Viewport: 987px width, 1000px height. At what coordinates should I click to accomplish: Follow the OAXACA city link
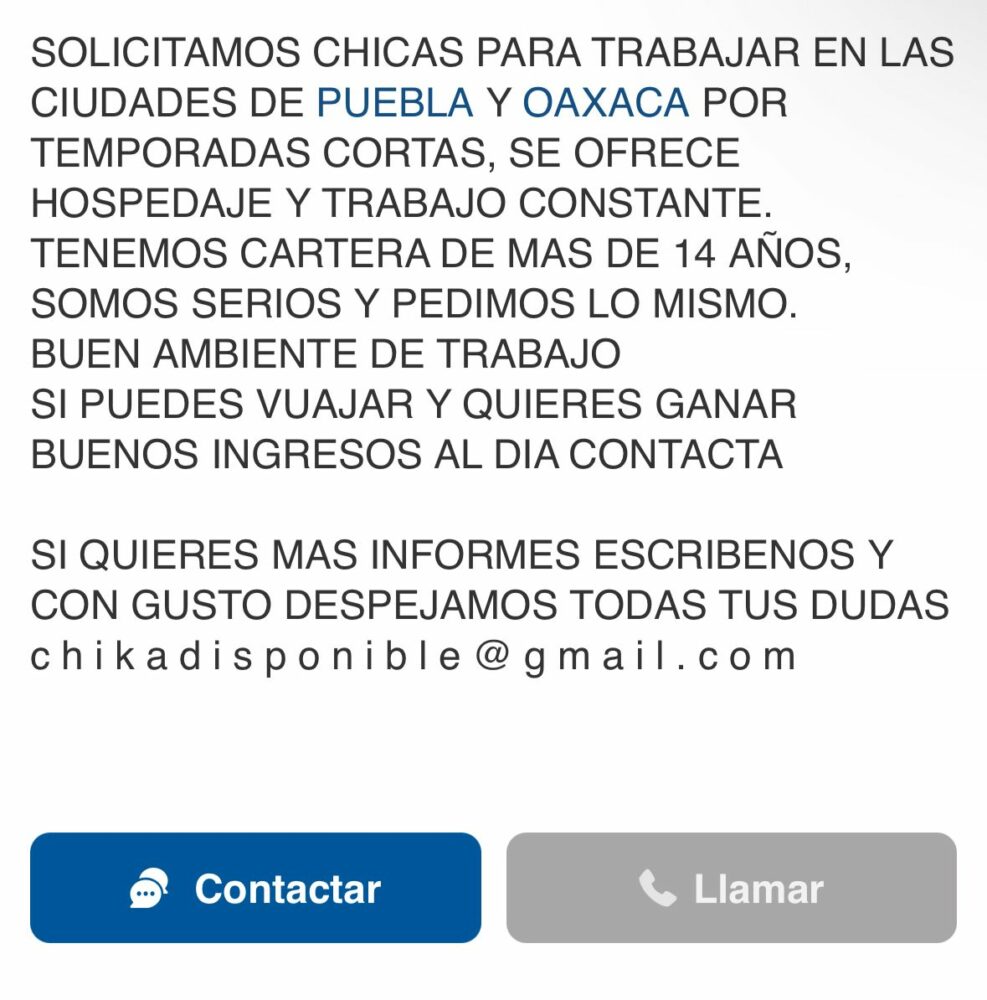pos(606,103)
